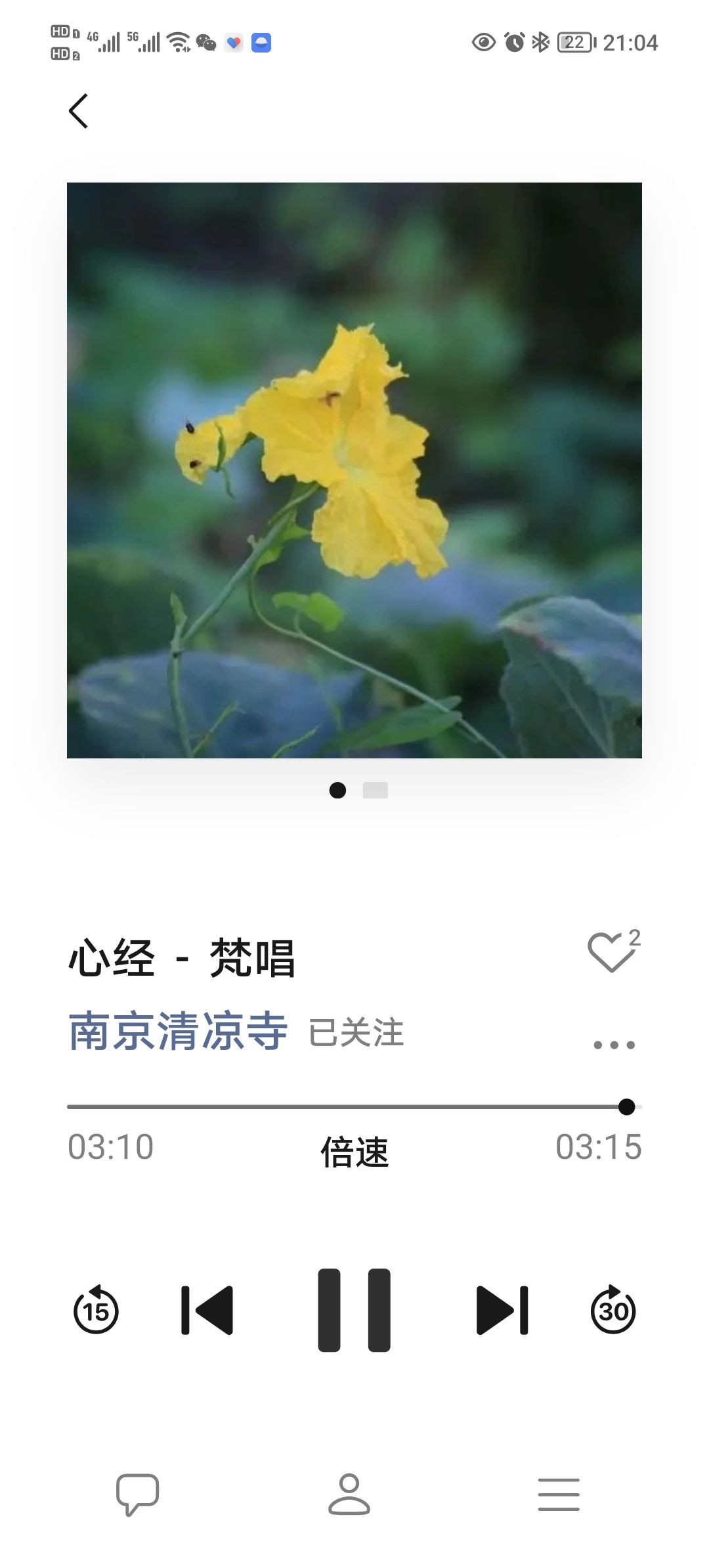Switch to the second page indicator
This screenshot has height=1568, width=709.
[x=376, y=790]
